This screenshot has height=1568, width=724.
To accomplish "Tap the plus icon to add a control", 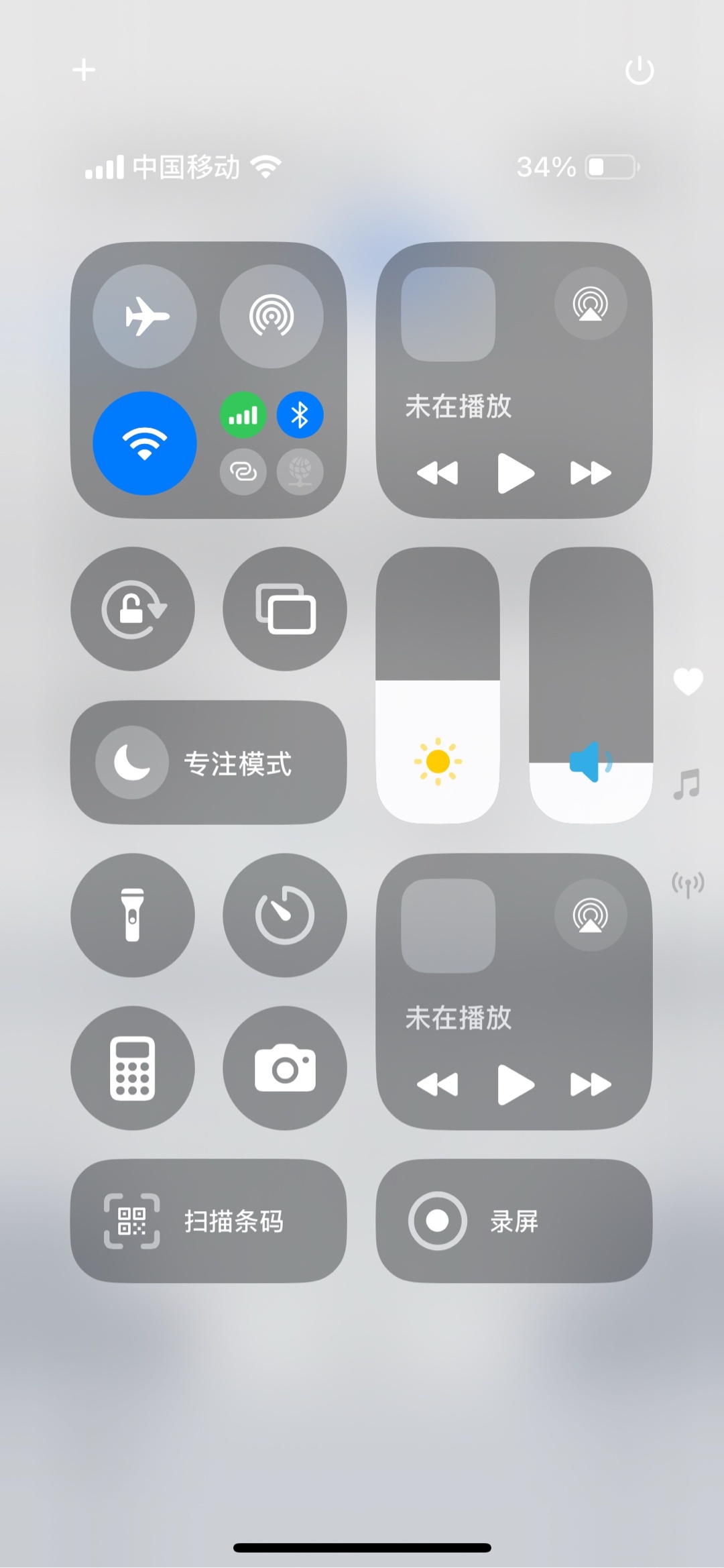I will (84, 70).
